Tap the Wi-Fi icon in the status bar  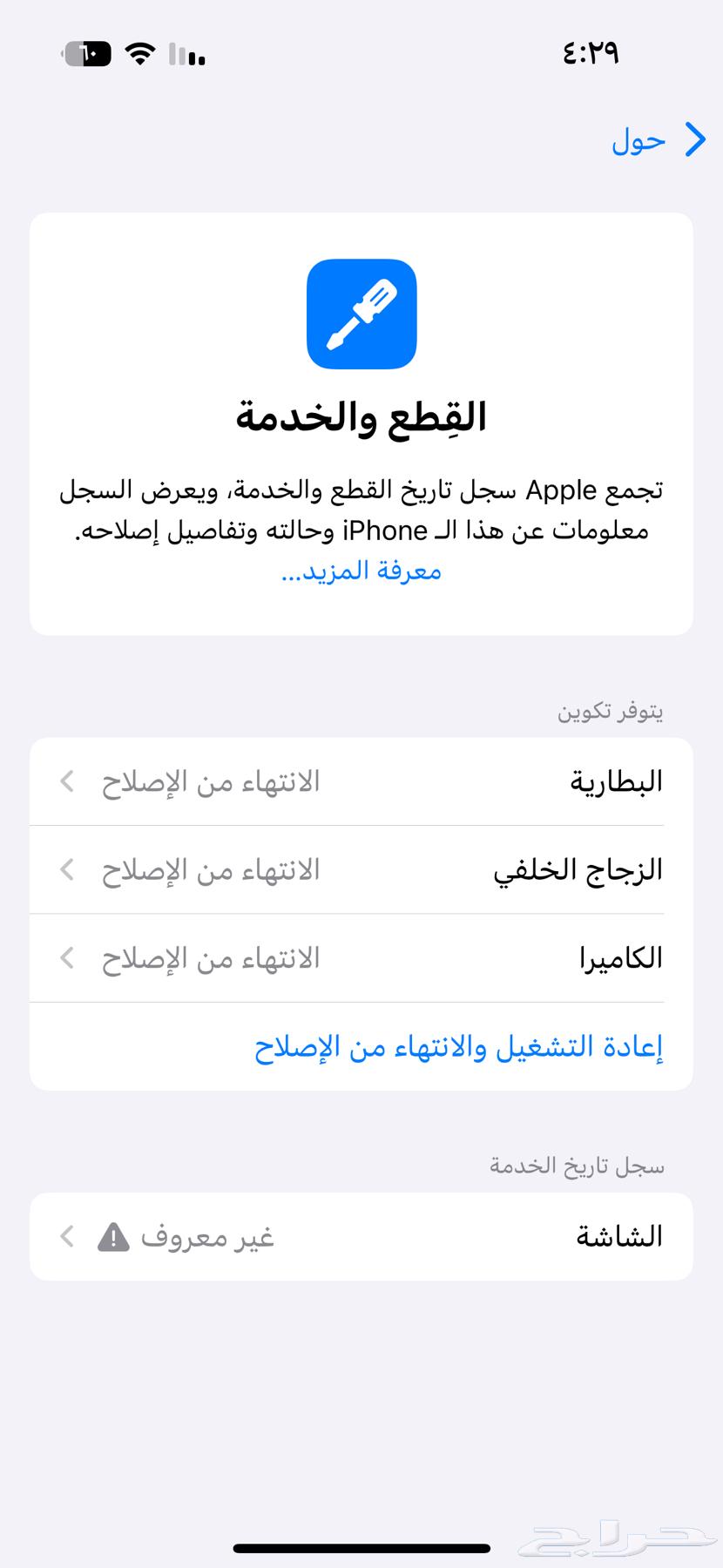click(139, 54)
